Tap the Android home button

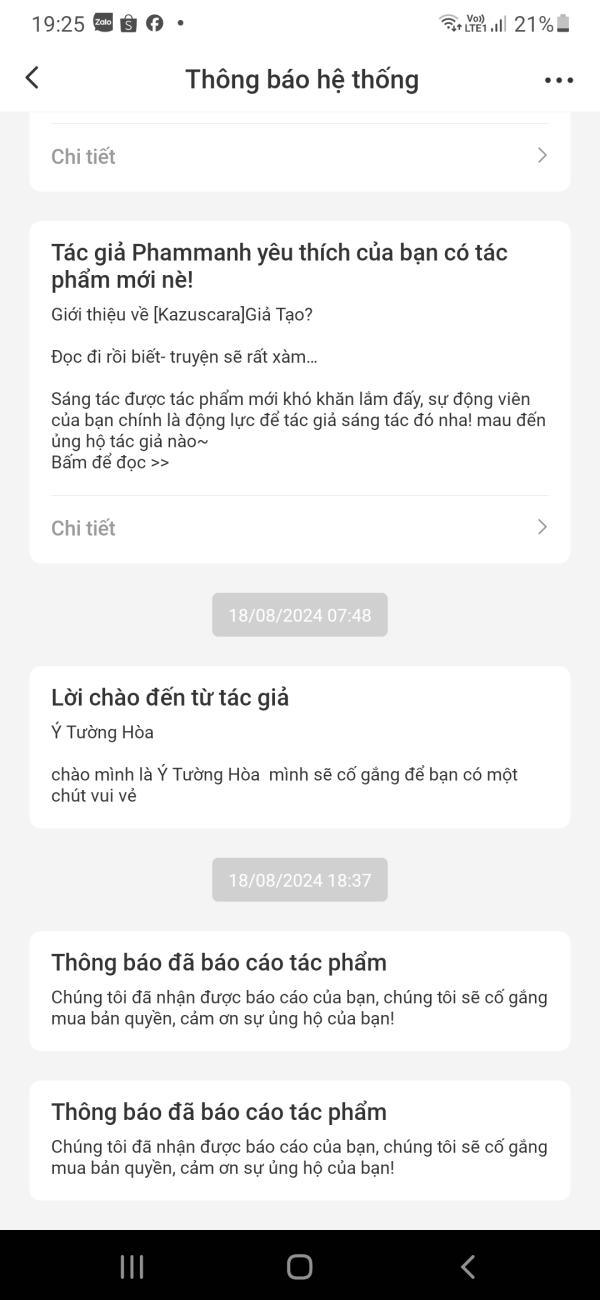point(299,1266)
